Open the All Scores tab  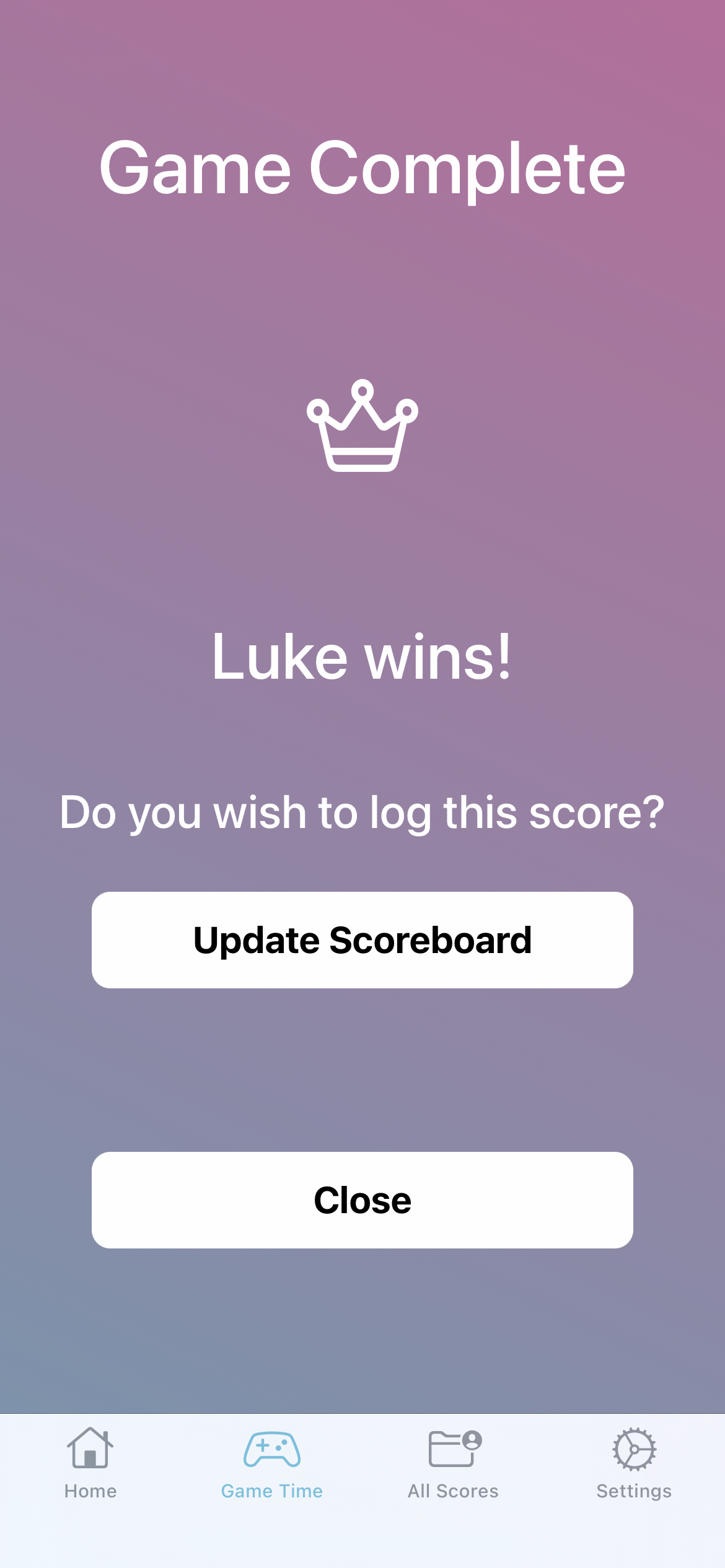[x=453, y=1463]
